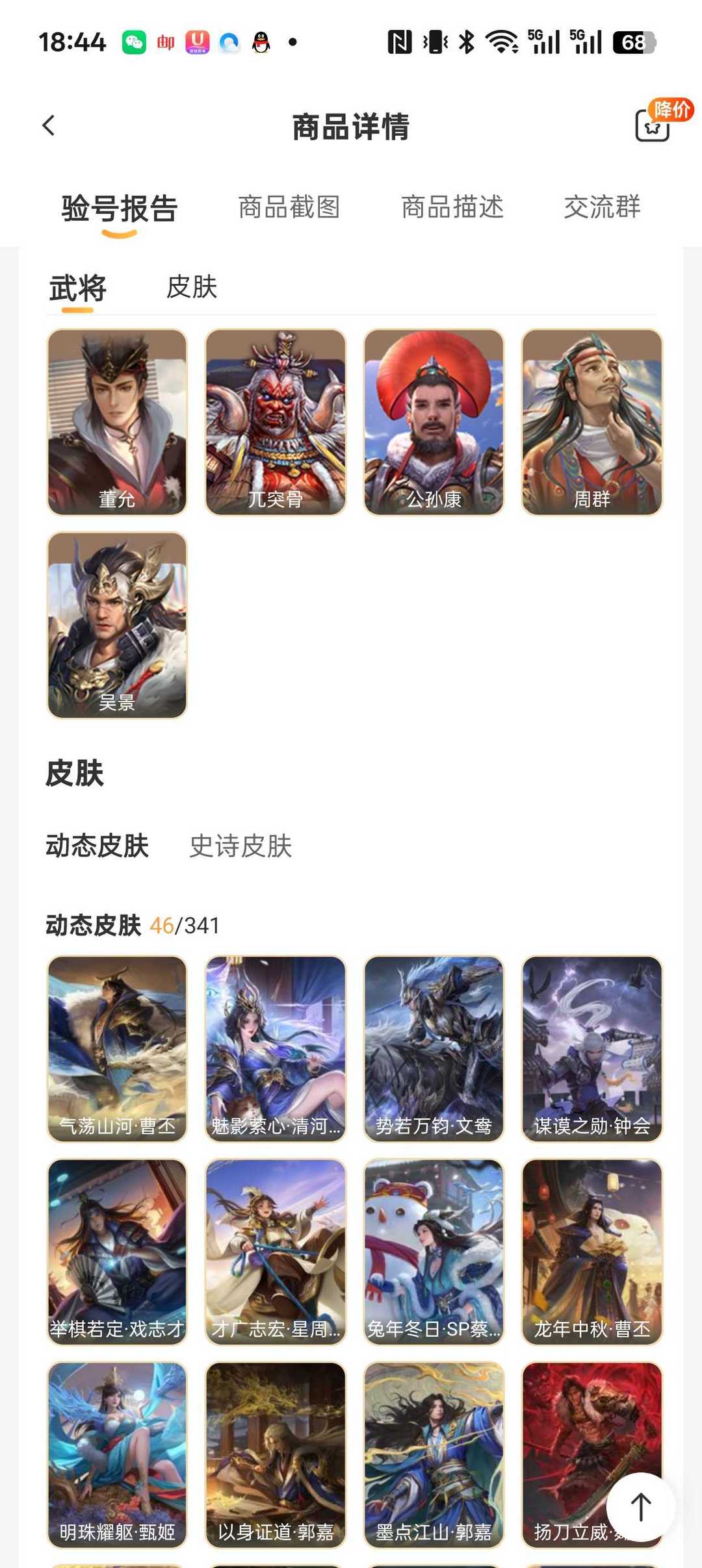The width and height of the screenshot is (702, 1568).
Task: Tap the back arrow at top left
Action: [x=48, y=125]
